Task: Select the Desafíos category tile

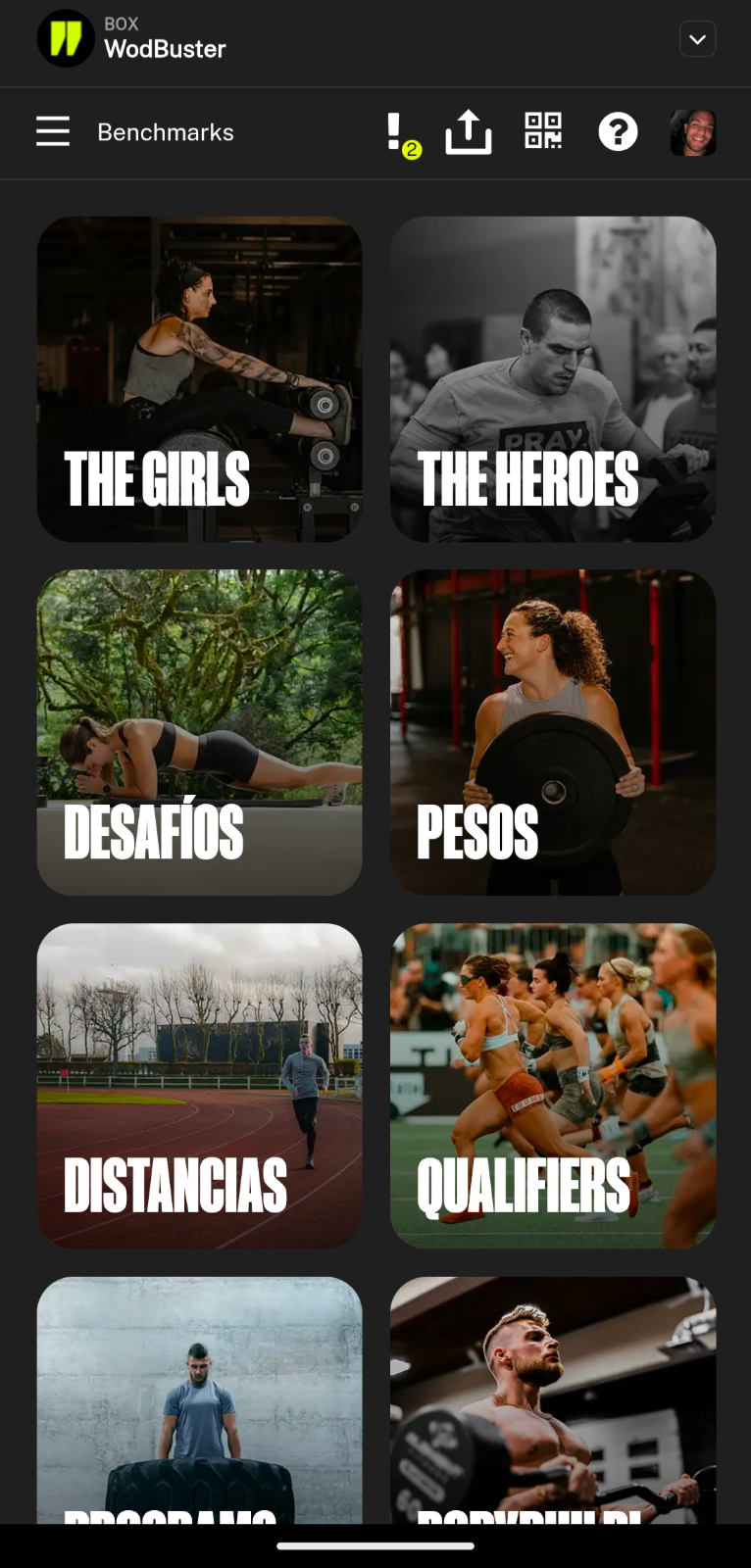Action: pyautogui.click(x=200, y=732)
